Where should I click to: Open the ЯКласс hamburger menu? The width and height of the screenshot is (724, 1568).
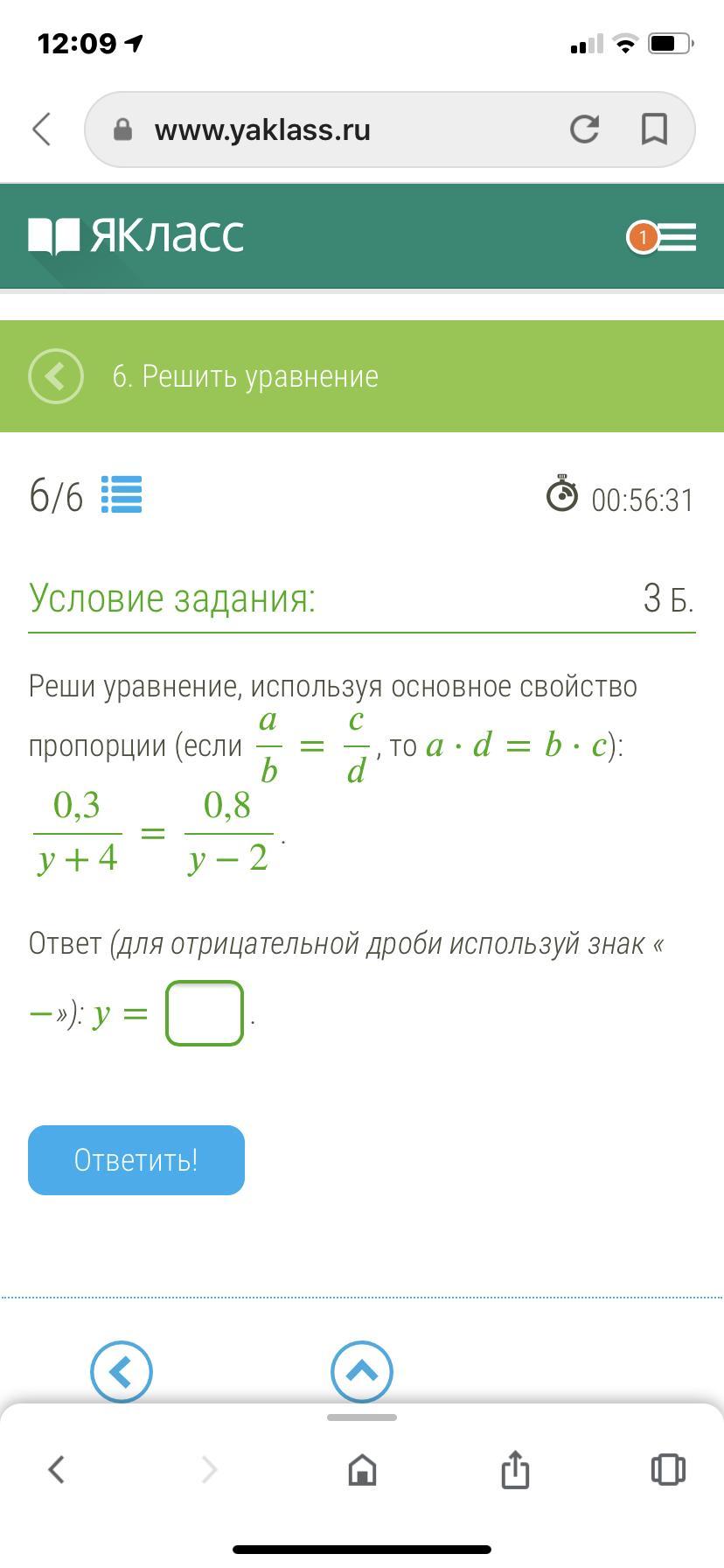(x=676, y=237)
